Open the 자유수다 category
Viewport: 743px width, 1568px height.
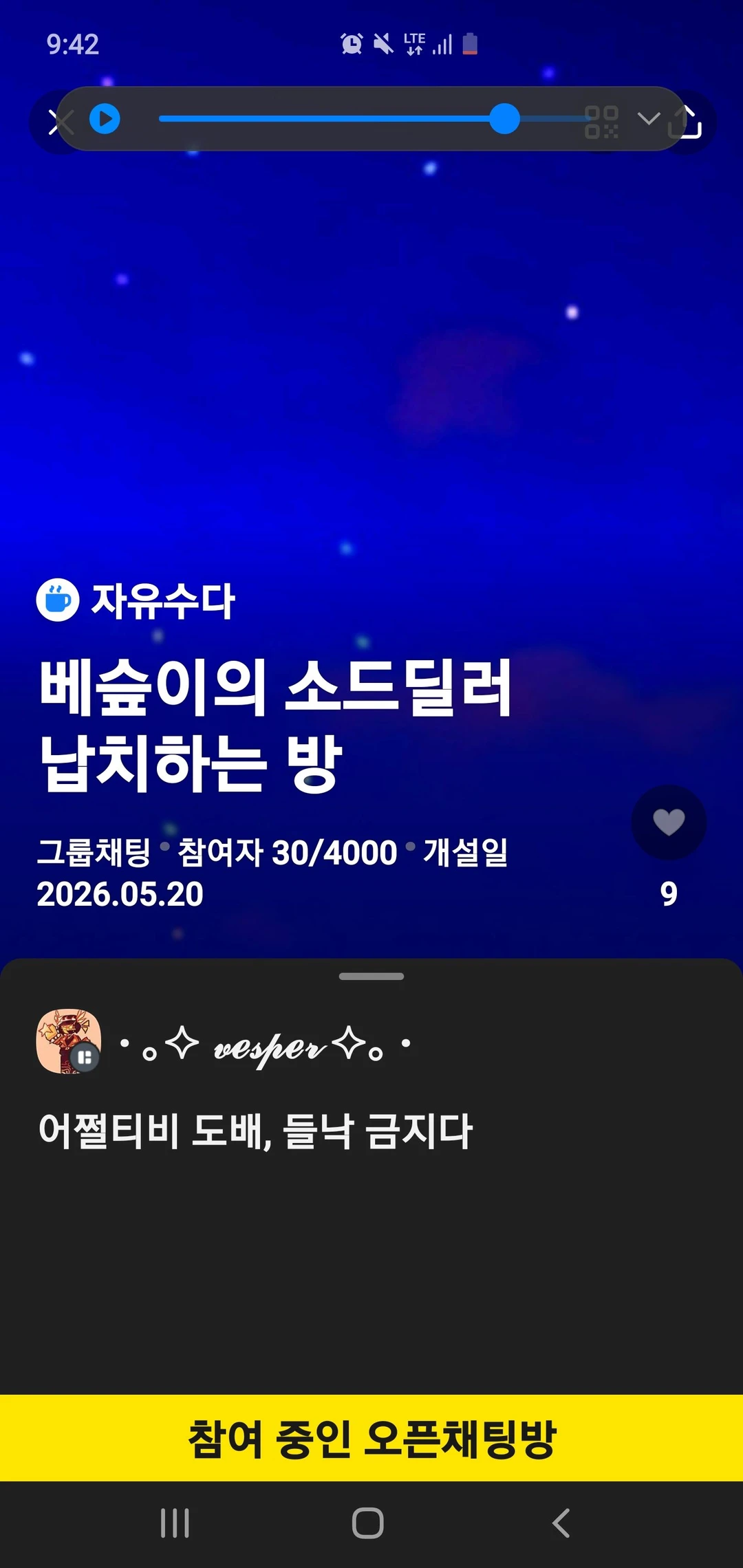[136, 600]
